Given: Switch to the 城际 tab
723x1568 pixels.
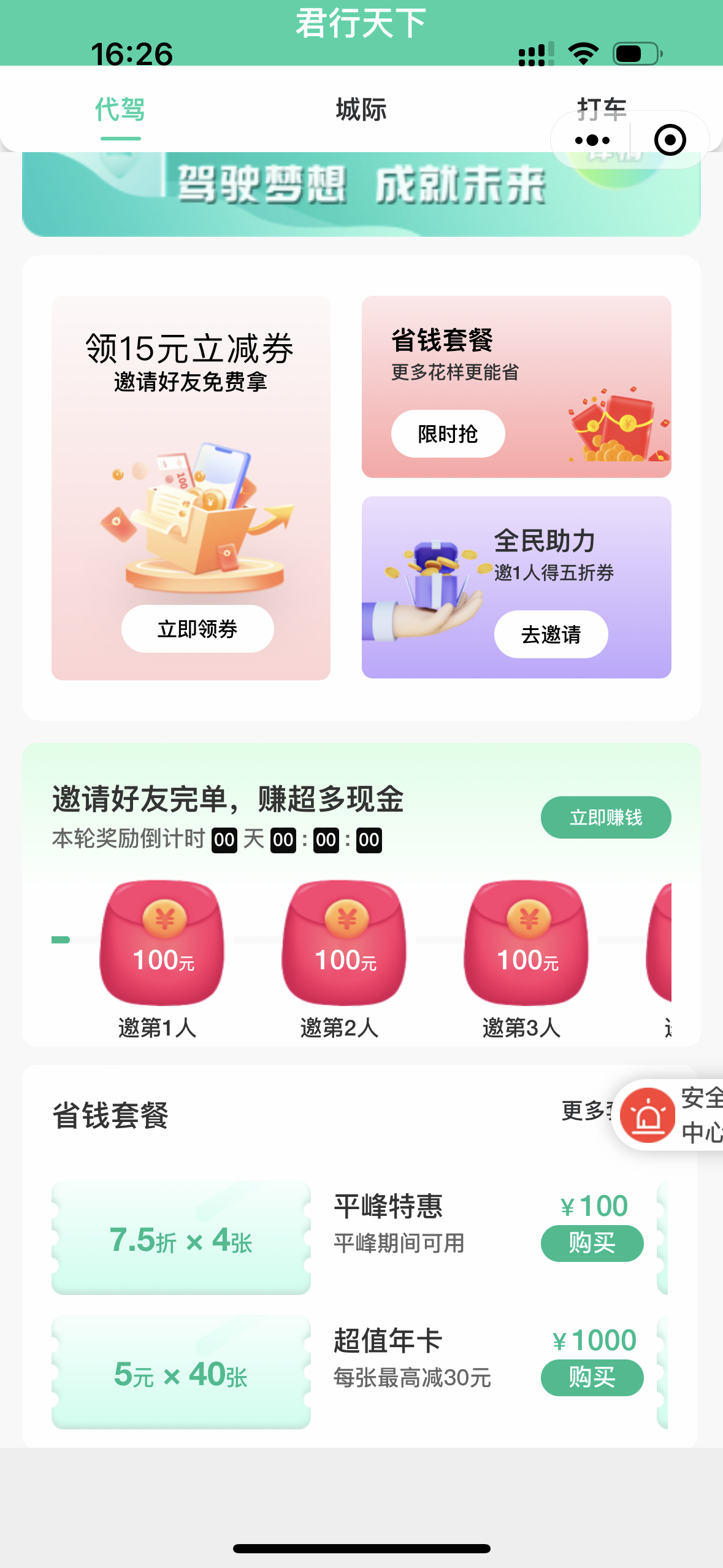Looking at the screenshot, I should pyautogui.click(x=361, y=110).
